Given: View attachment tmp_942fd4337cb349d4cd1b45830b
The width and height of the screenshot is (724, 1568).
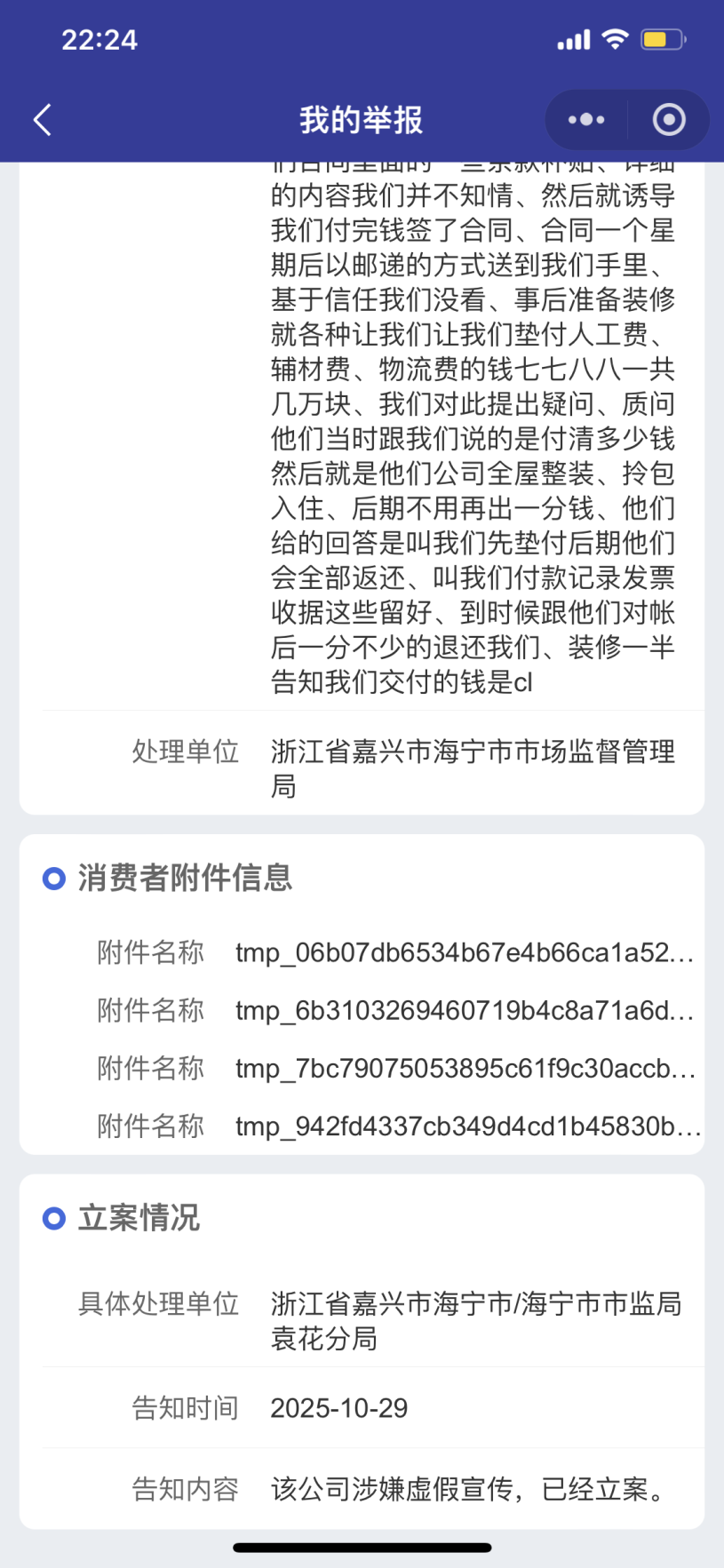Looking at the screenshot, I should 468,1126.
